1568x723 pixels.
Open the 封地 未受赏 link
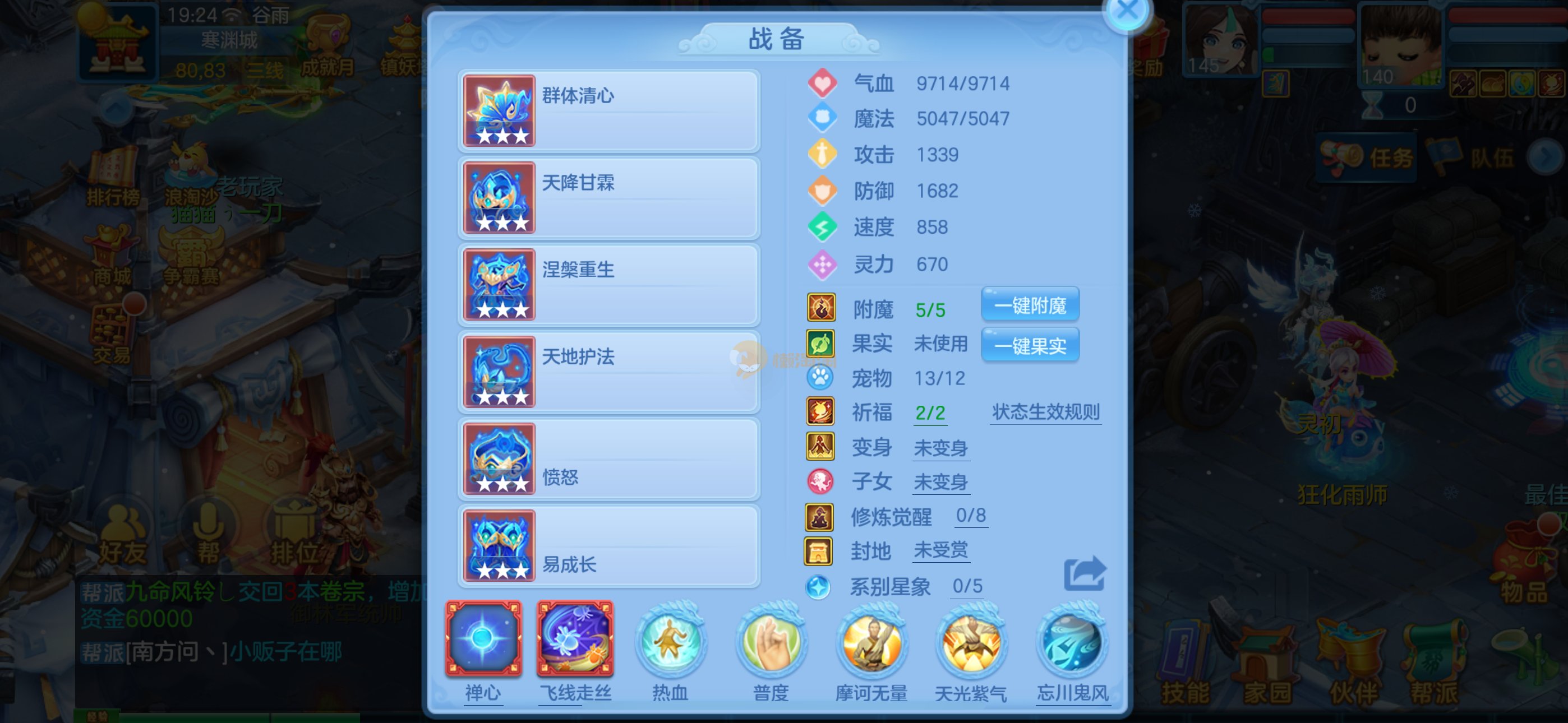click(x=940, y=551)
